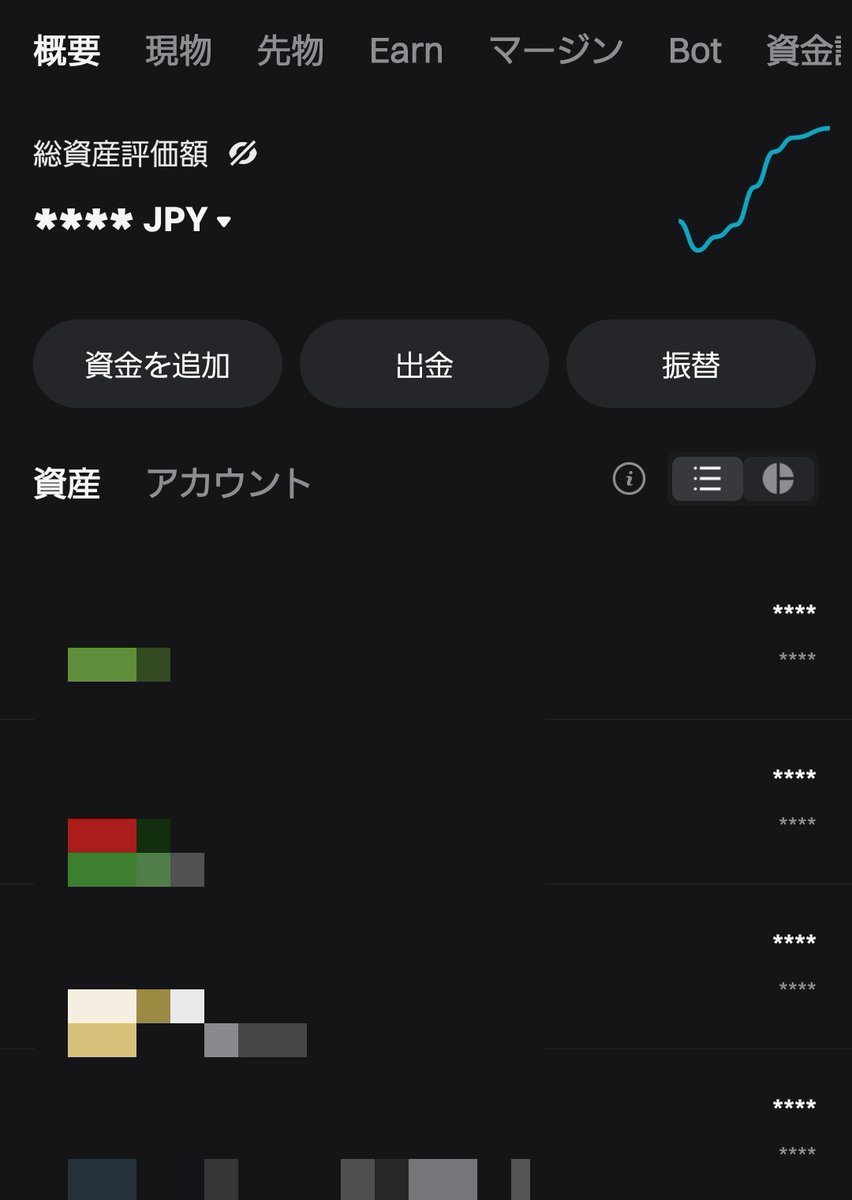Image resolution: width=852 pixels, height=1200 pixels.
Task: Tap the 出金 button
Action: [x=424, y=365]
